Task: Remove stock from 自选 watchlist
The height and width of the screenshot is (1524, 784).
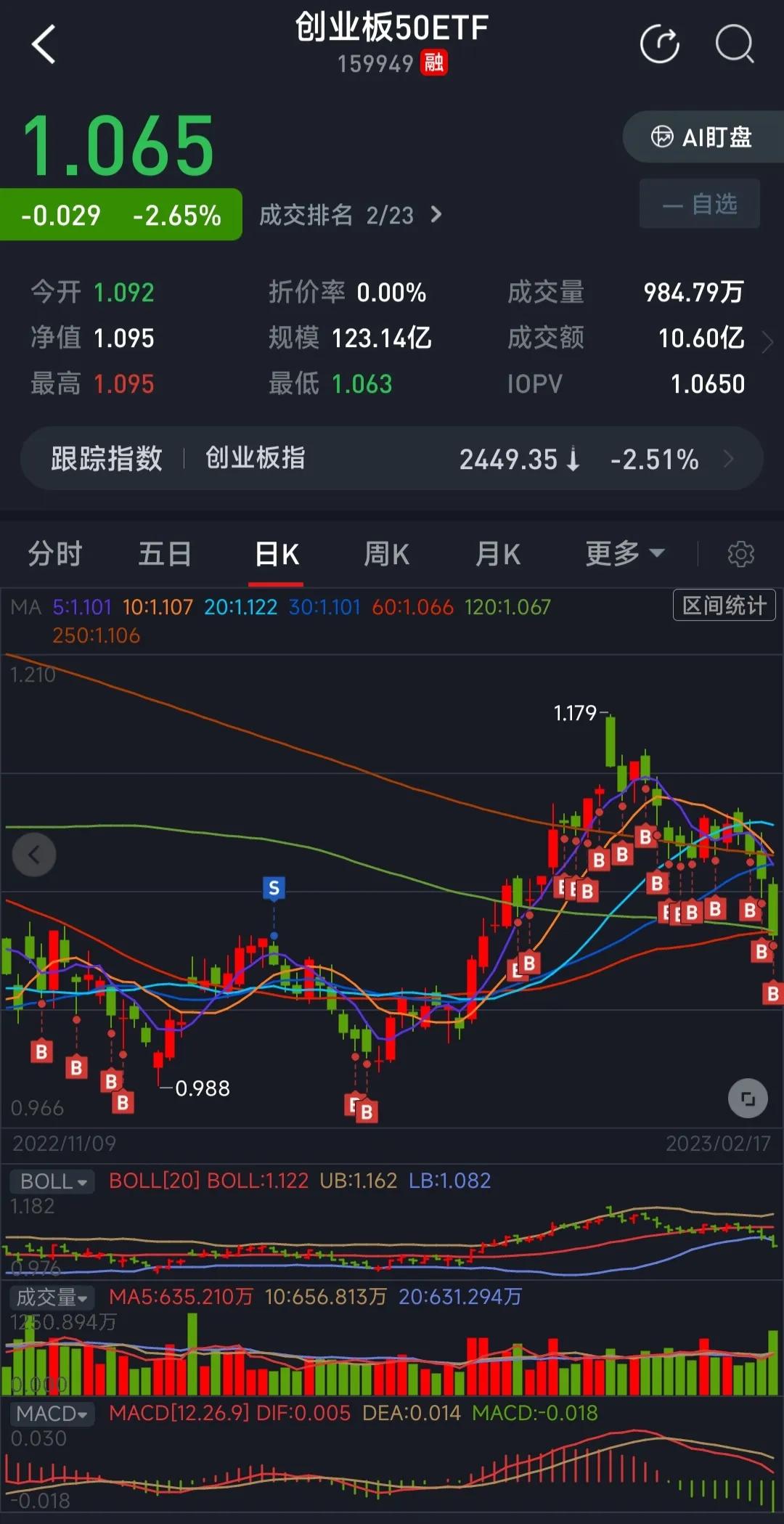Action: coord(698,204)
